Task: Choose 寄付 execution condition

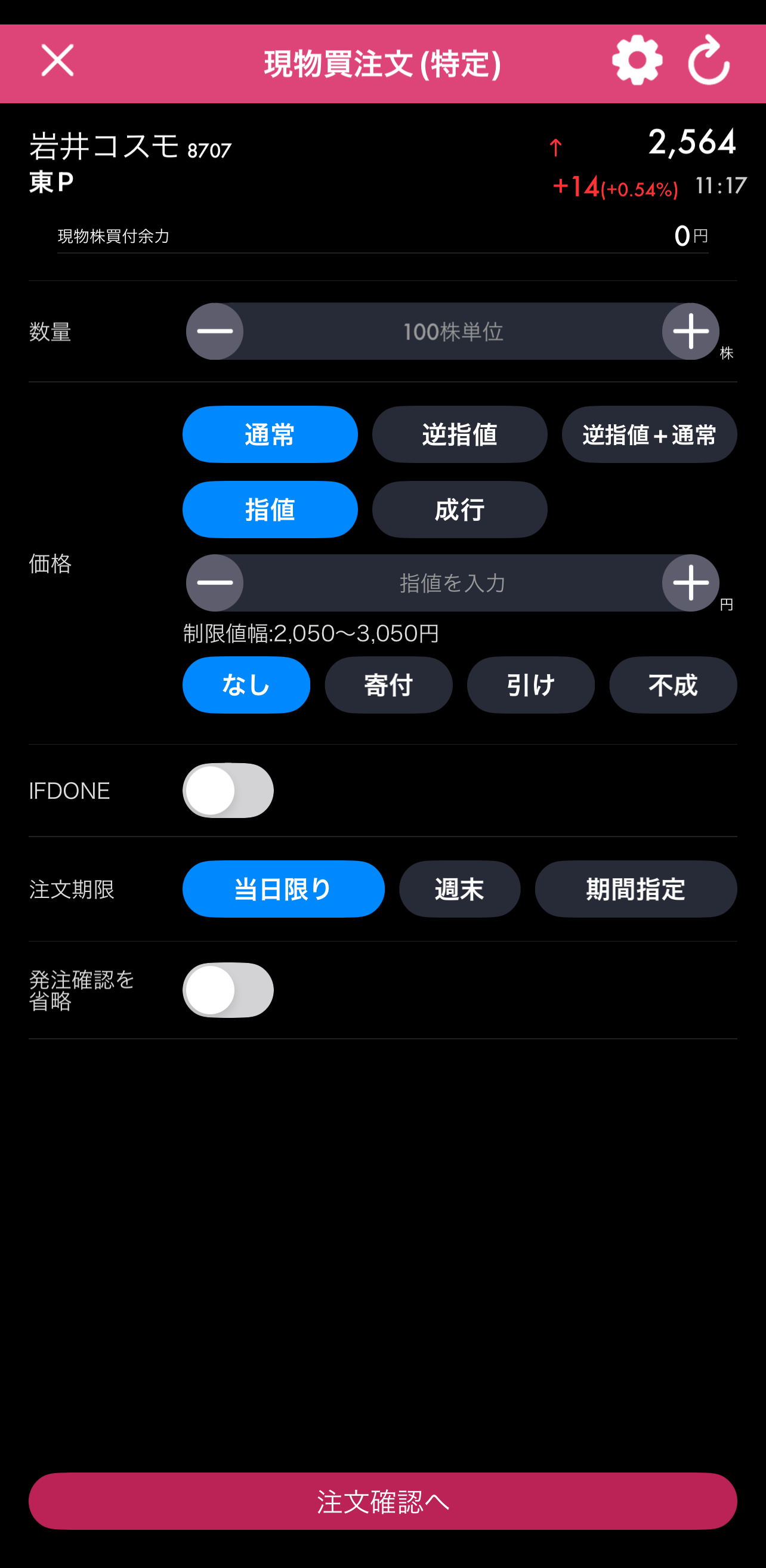Action: tap(388, 685)
